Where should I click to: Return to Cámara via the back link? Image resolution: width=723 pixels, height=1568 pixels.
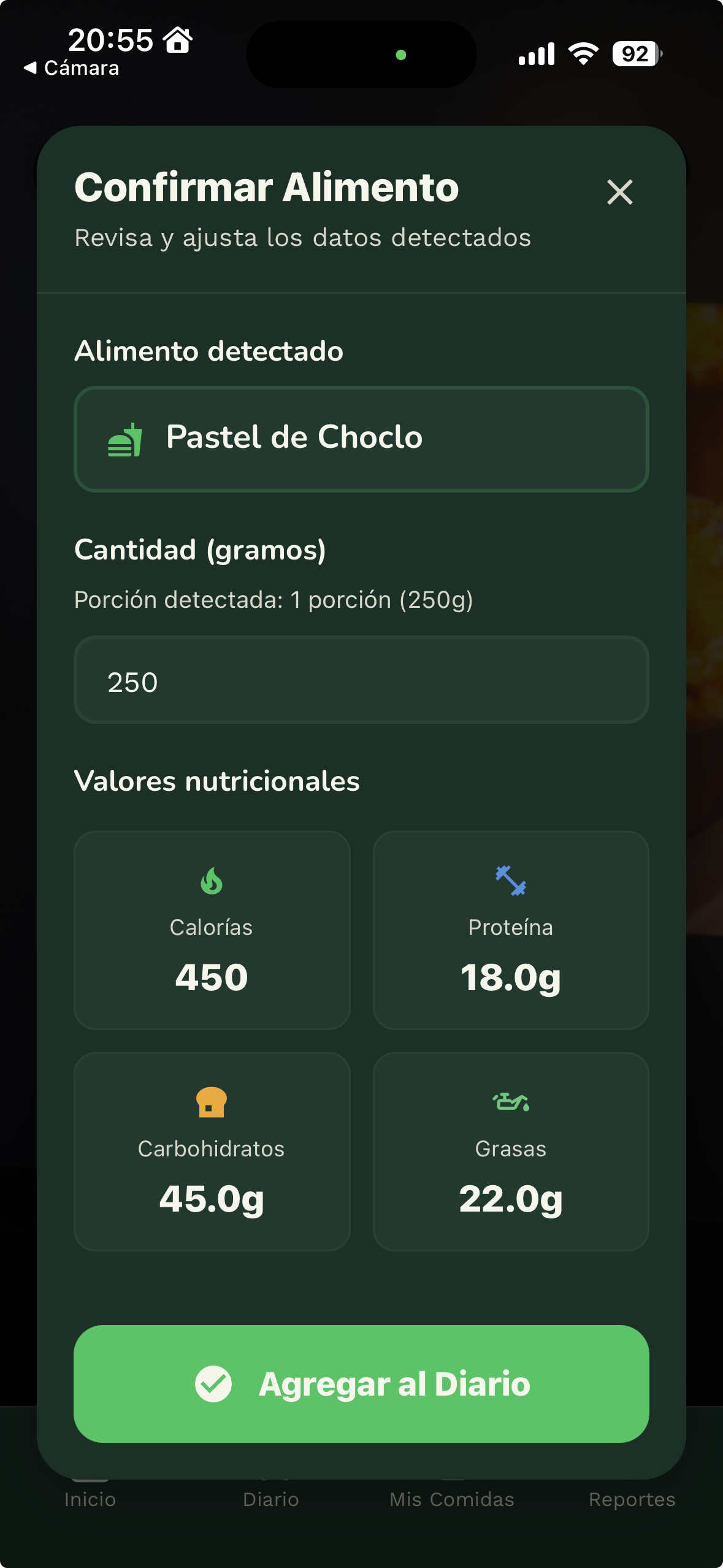pos(72,67)
